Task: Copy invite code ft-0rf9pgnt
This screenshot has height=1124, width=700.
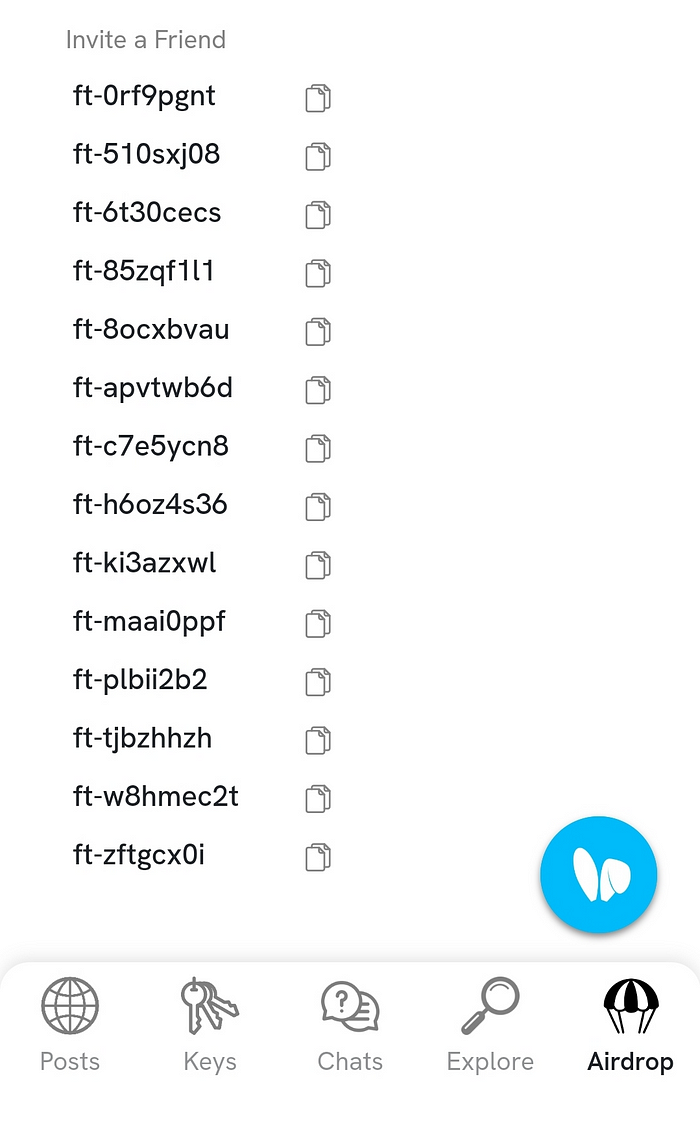Action: click(318, 98)
